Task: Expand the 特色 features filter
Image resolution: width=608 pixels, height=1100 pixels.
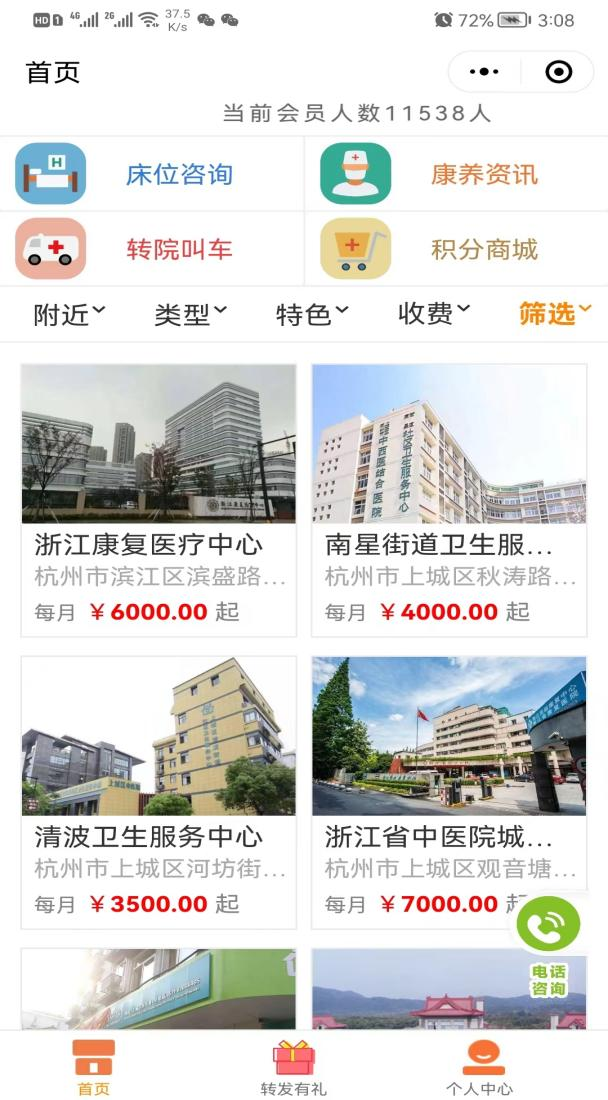Action: click(312, 314)
